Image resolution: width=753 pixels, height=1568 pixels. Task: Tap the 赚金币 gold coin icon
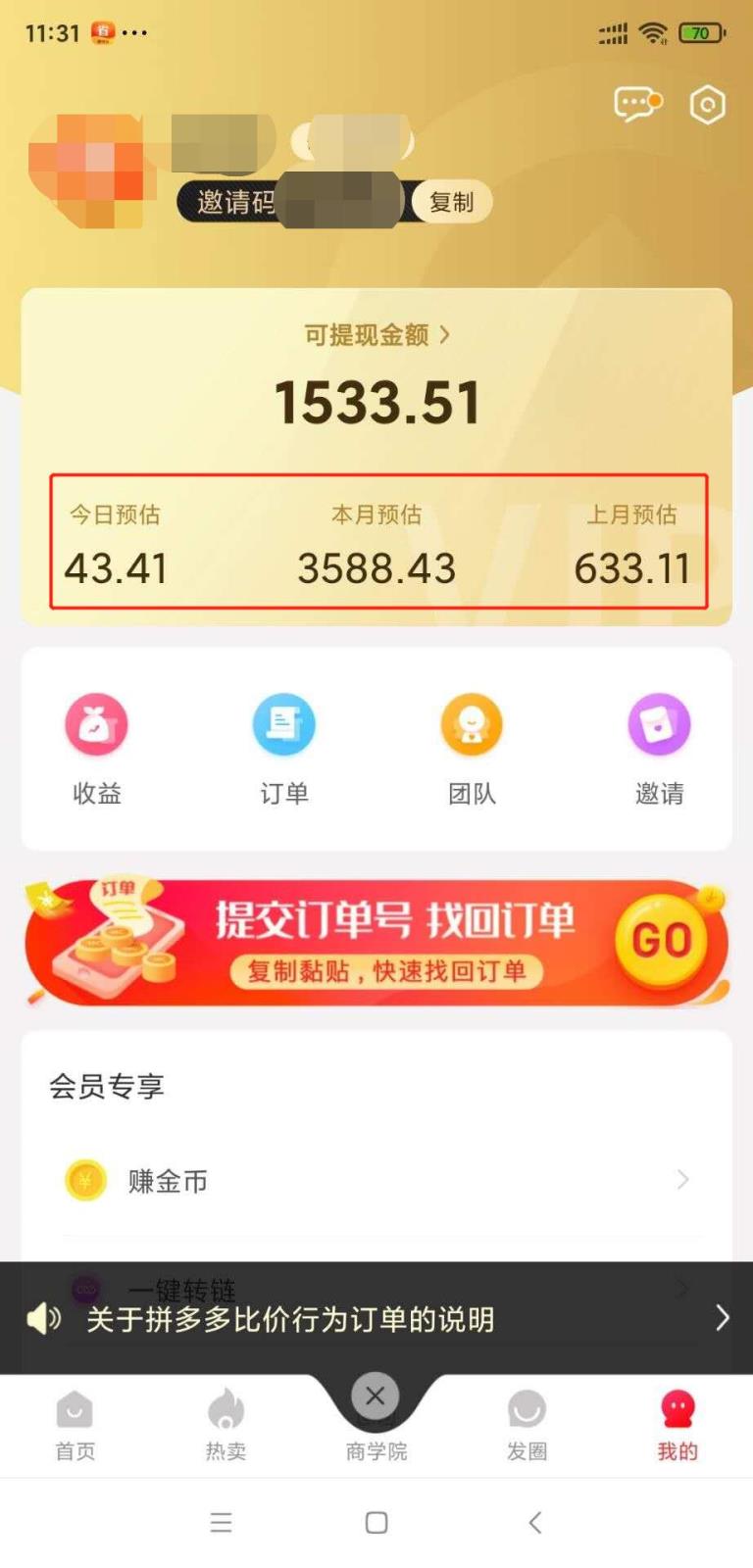point(86,1181)
